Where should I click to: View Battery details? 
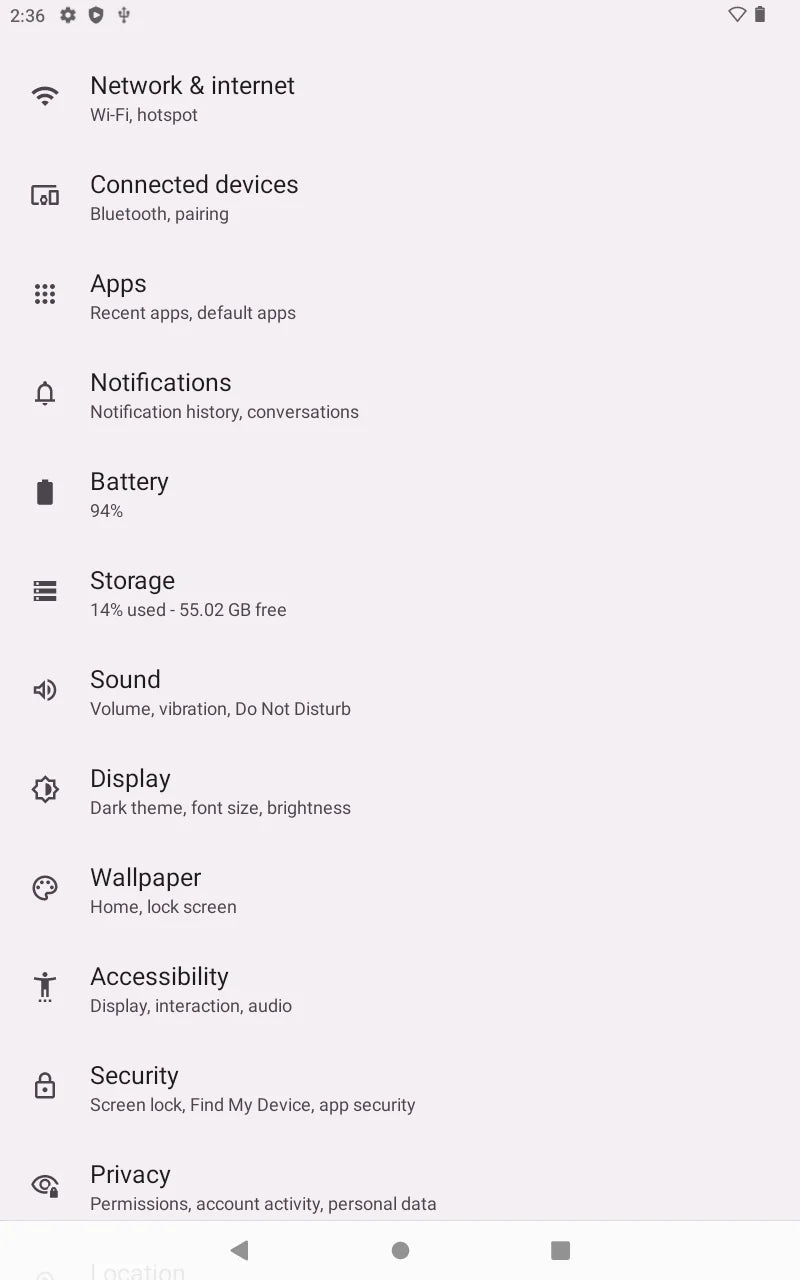click(130, 494)
